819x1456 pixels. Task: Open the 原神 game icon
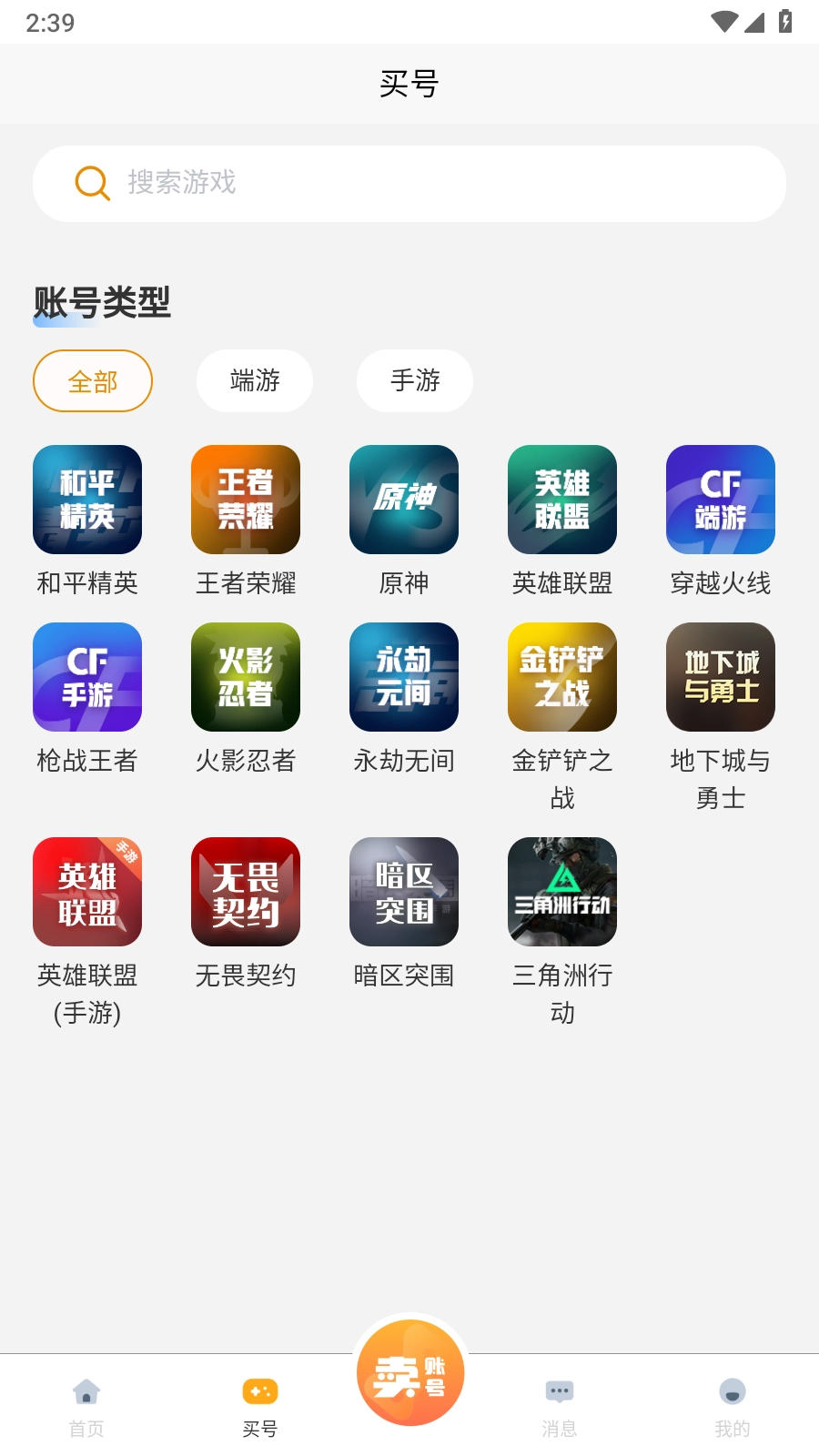click(x=404, y=500)
